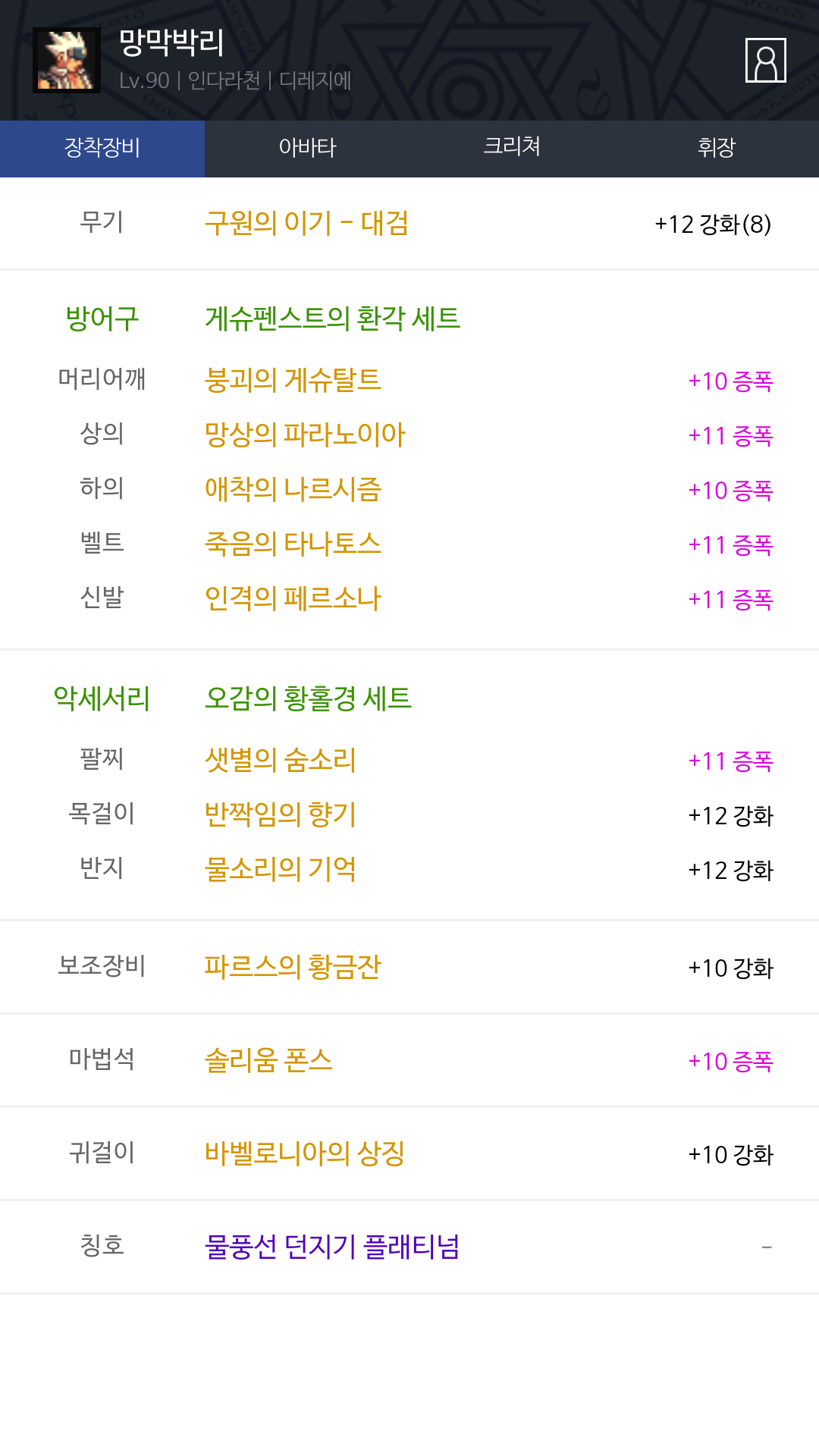
Task: Open 파르스의 황금잔 details
Action: coord(293,967)
